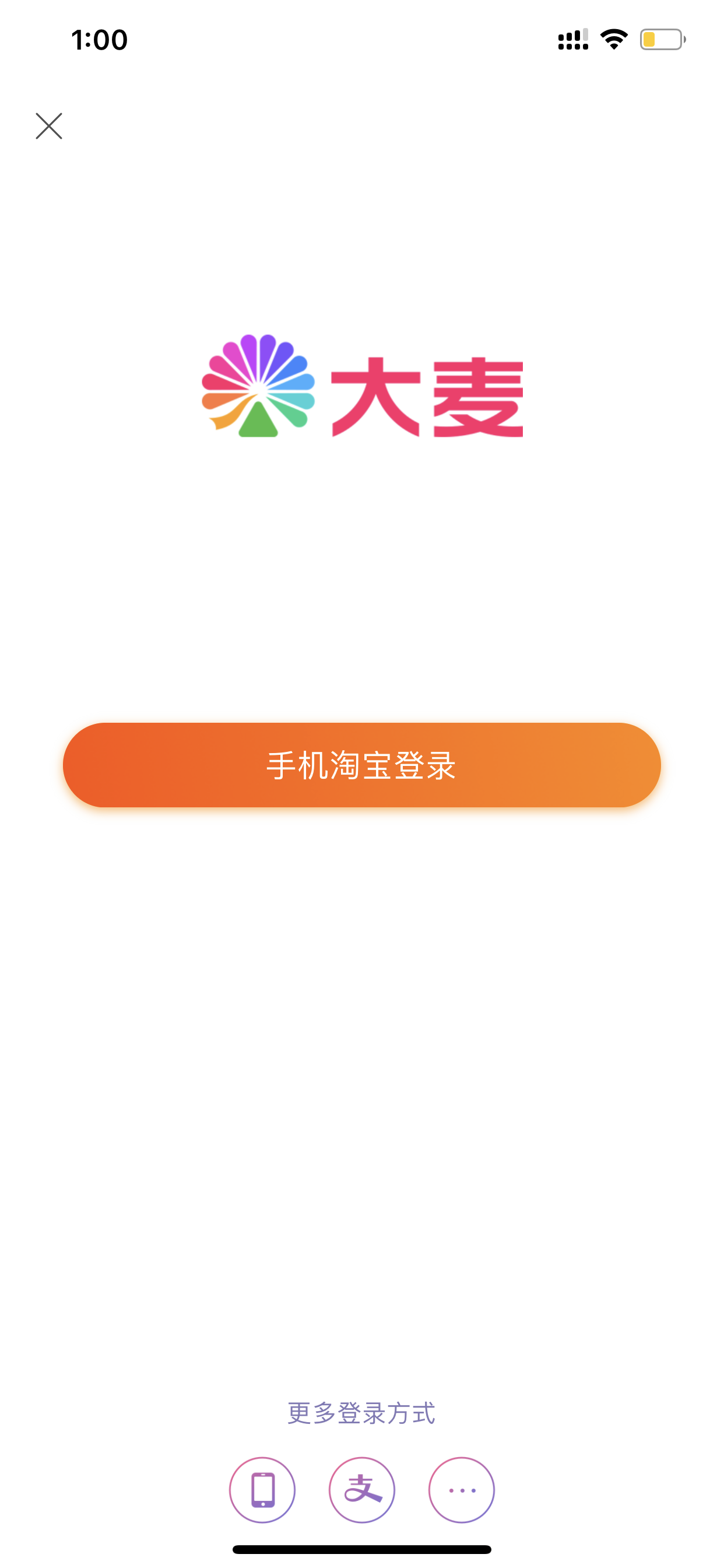Log in with the Alipay icon
This screenshot has width=724, height=1568.
pos(362,1490)
